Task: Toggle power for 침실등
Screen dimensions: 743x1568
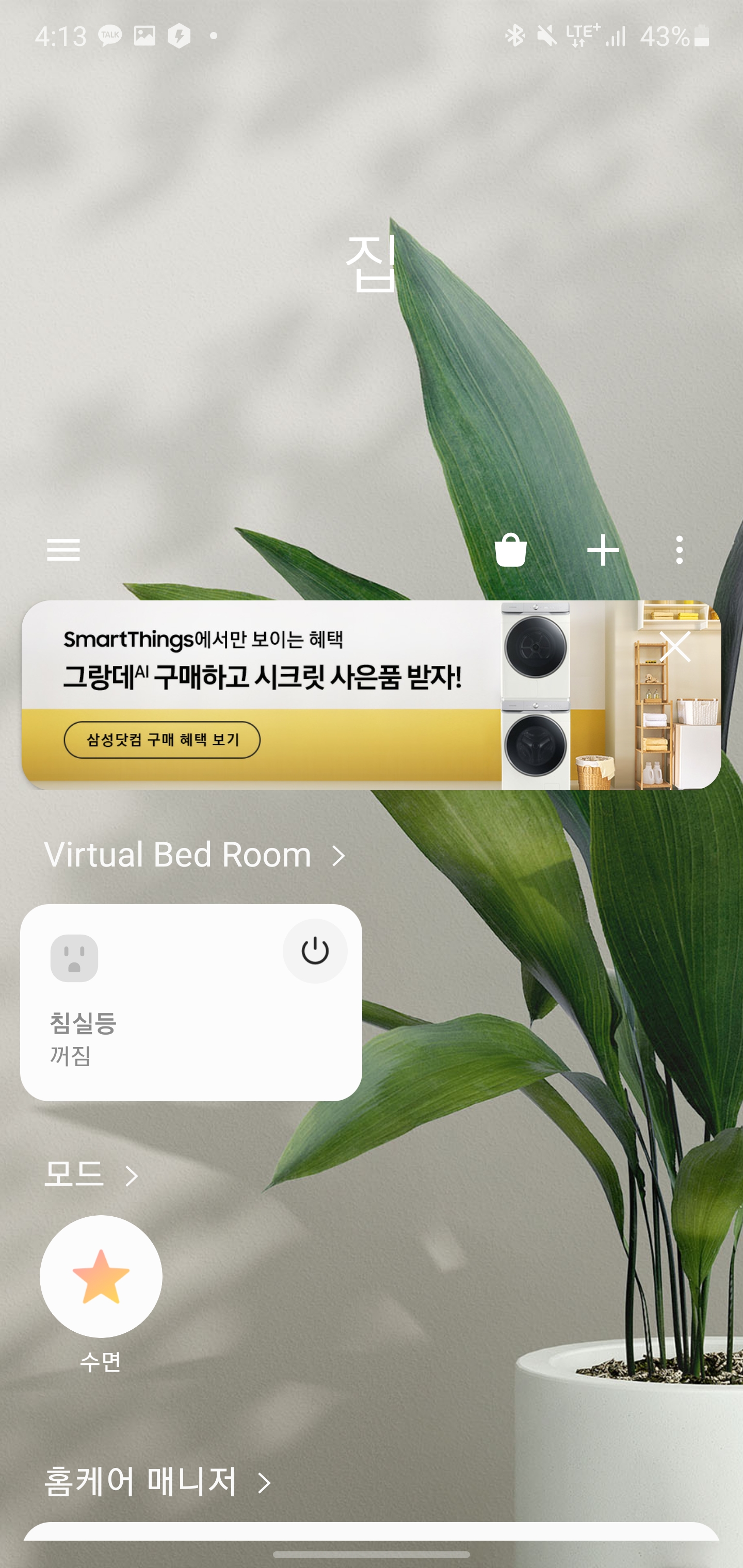Action: pyautogui.click(x=315, y=951)
